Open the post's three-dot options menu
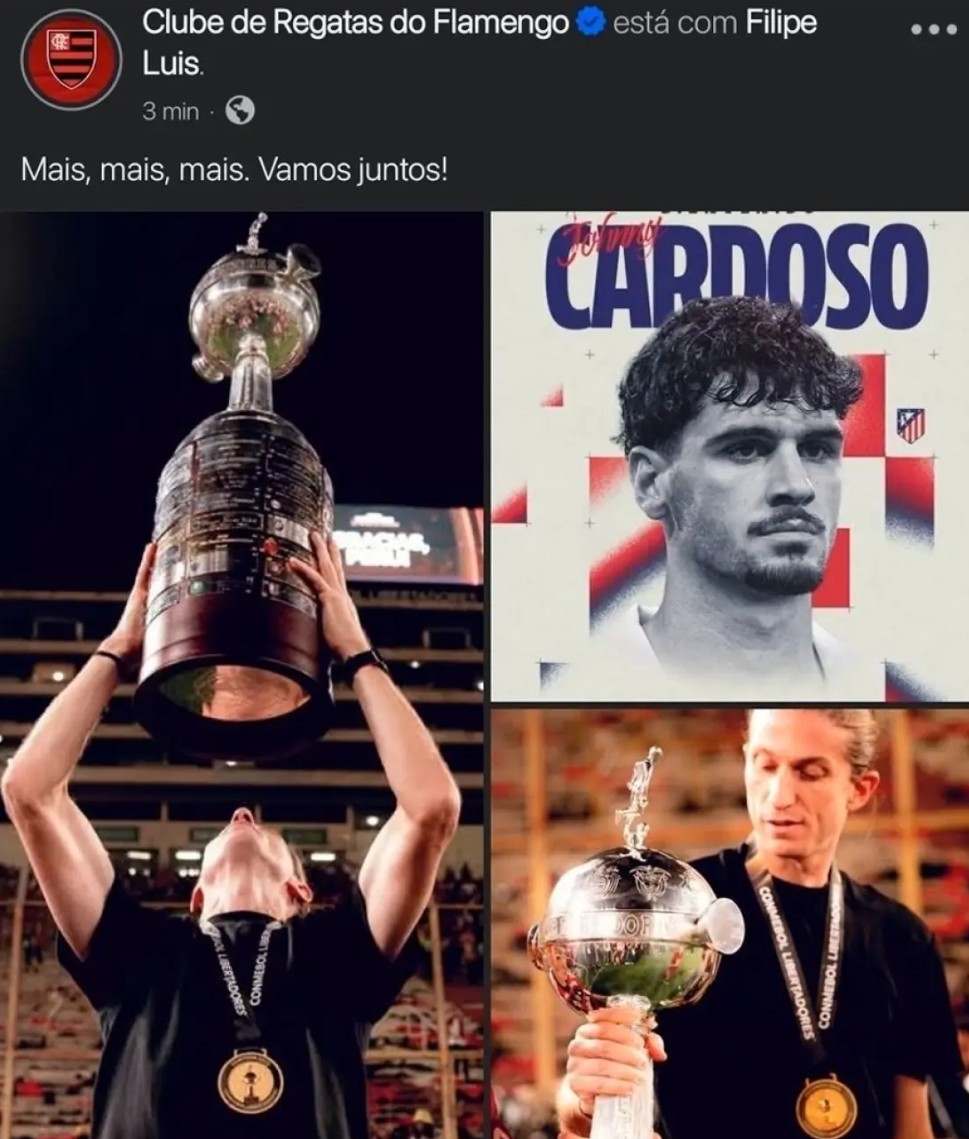 (934, 29)
